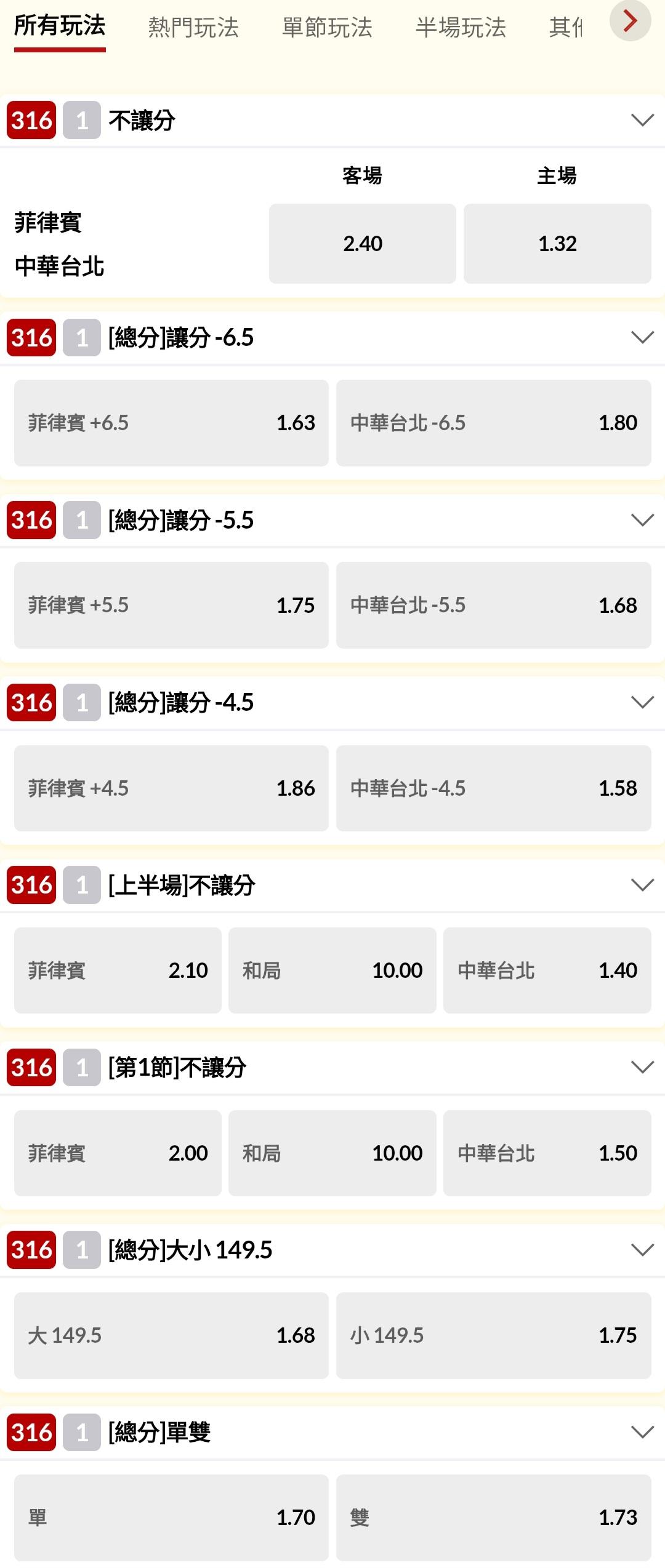The width and height of the screenshot is (665, 1568).
Task: Collapse the [總分]讓分 -5.5 section
Action: 642,520
